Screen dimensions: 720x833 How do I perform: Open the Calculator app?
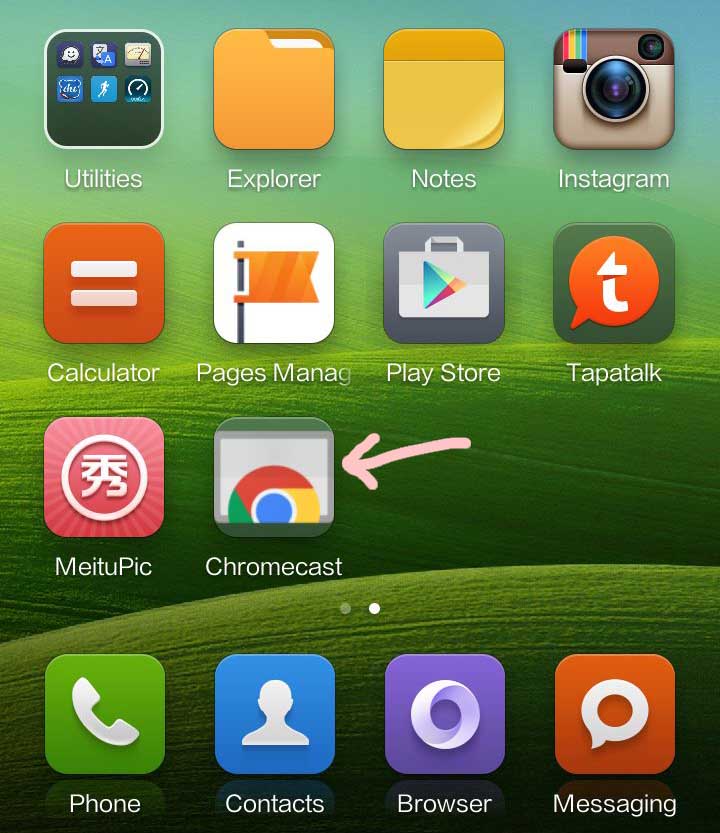click(104, 283)
